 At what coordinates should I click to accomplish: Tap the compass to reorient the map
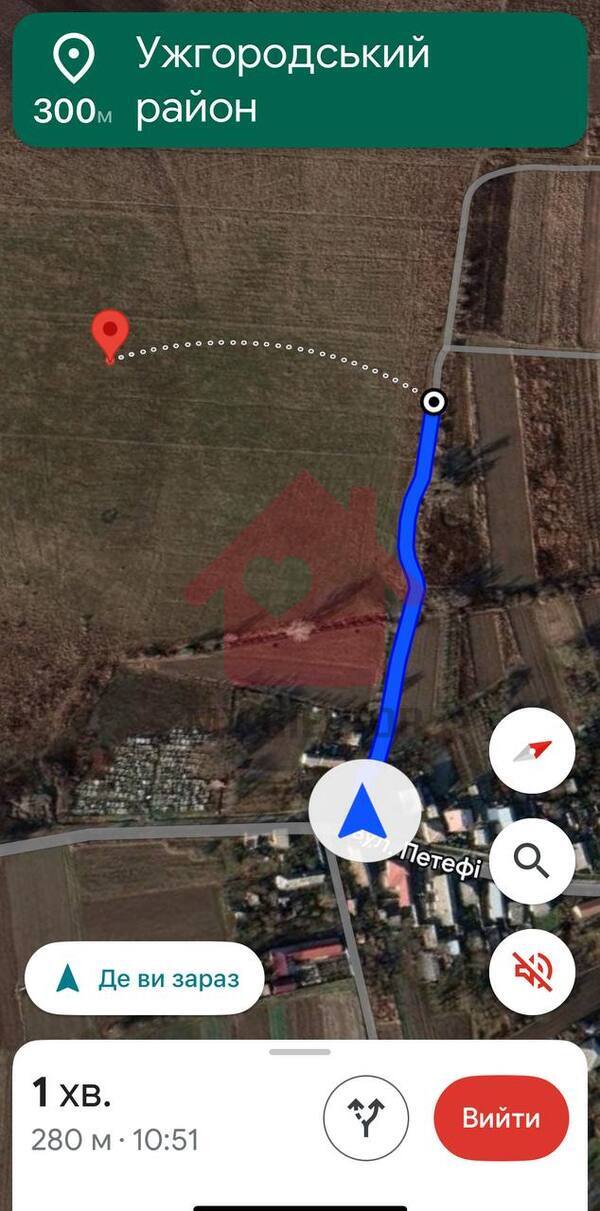(x=532, y=750)
